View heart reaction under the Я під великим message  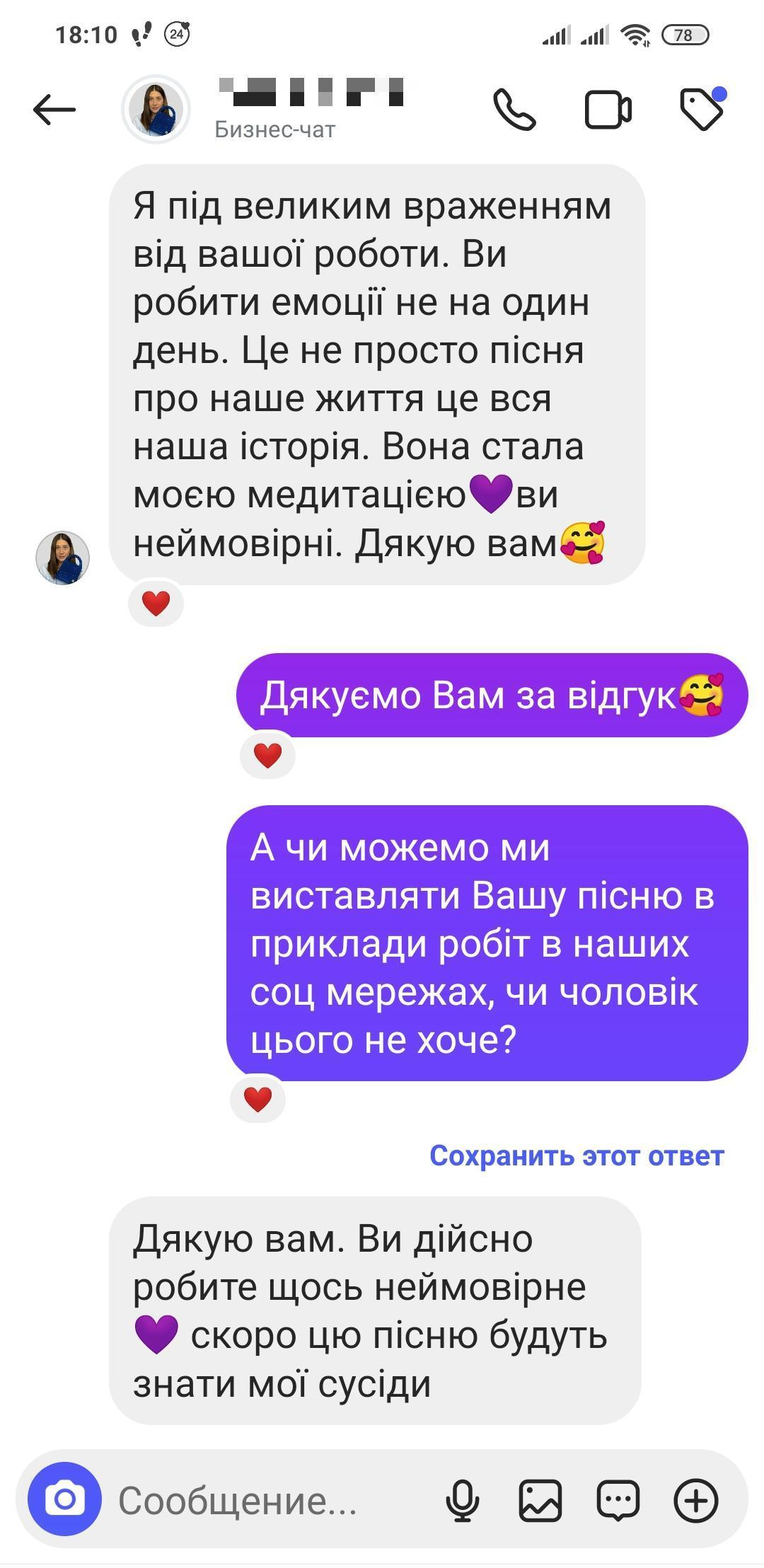pos(156,604)
